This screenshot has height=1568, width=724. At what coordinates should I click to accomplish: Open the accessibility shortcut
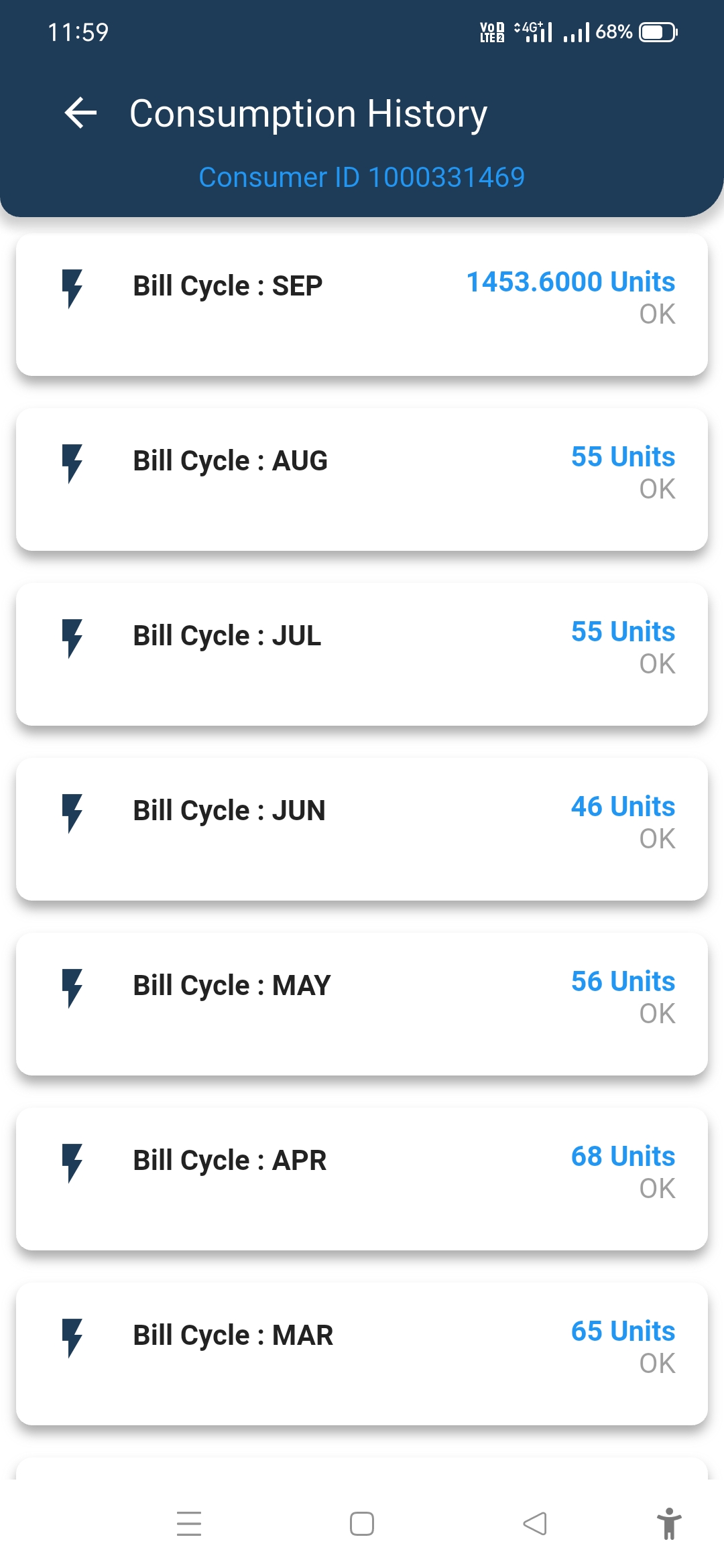pyautogui.click(x=668, y=1524)
